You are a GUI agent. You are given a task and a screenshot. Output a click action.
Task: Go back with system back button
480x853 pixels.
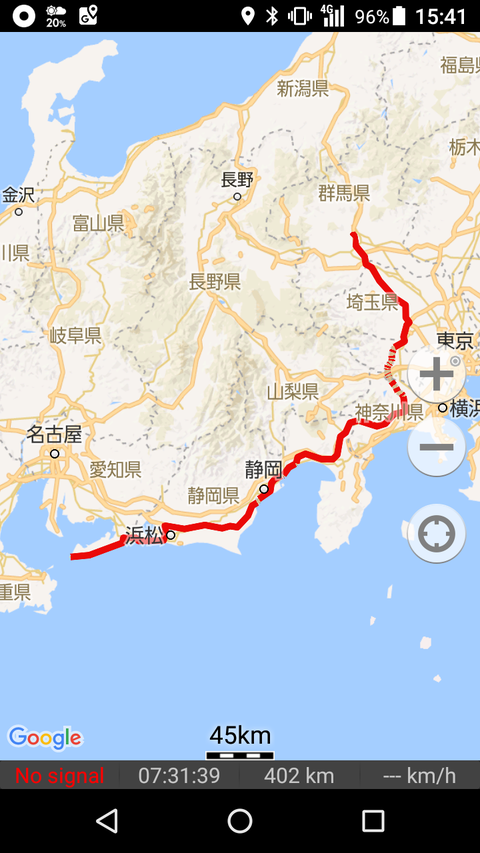(x=107, y=820)
